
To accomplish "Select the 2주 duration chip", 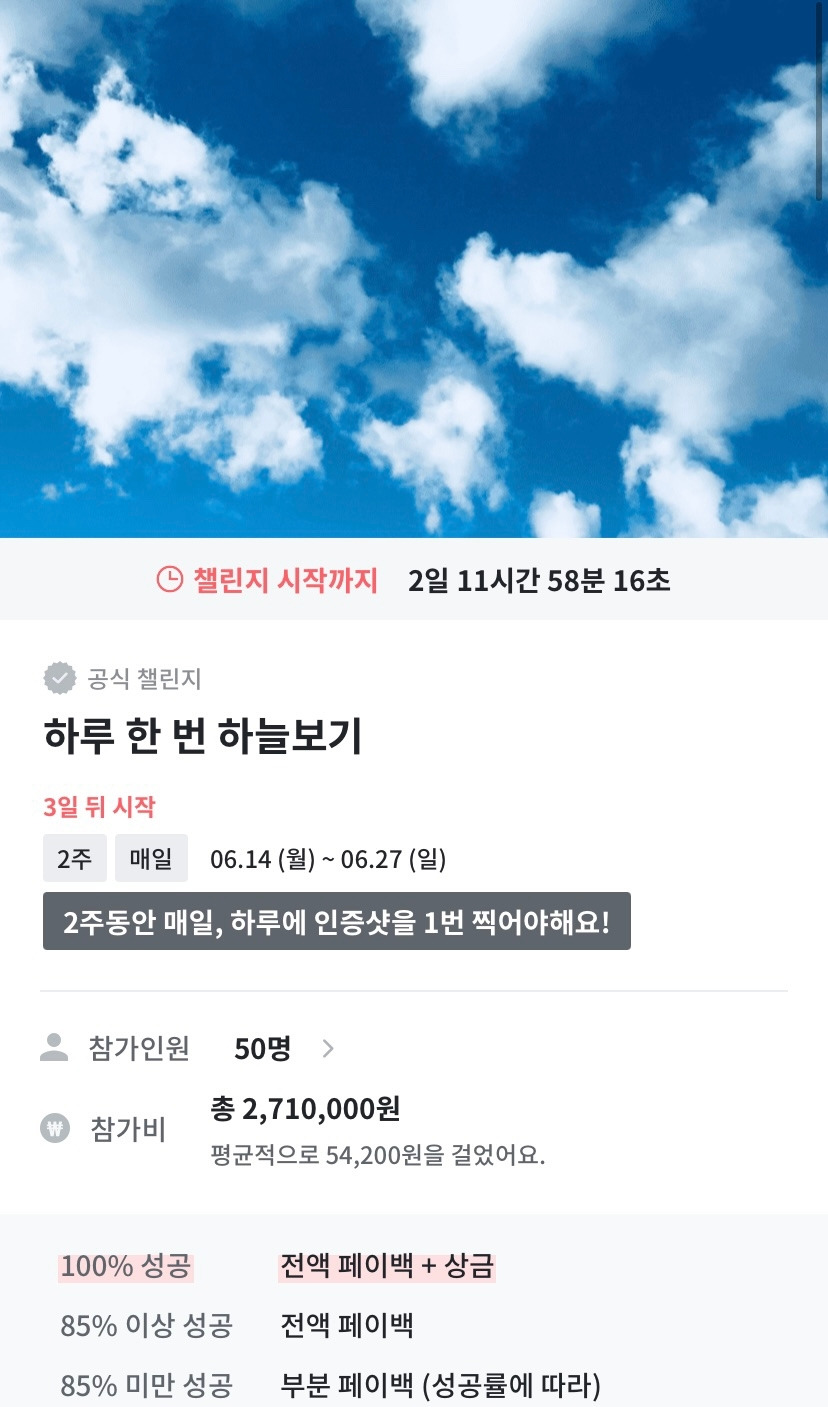I will click(x=74, y=857).
